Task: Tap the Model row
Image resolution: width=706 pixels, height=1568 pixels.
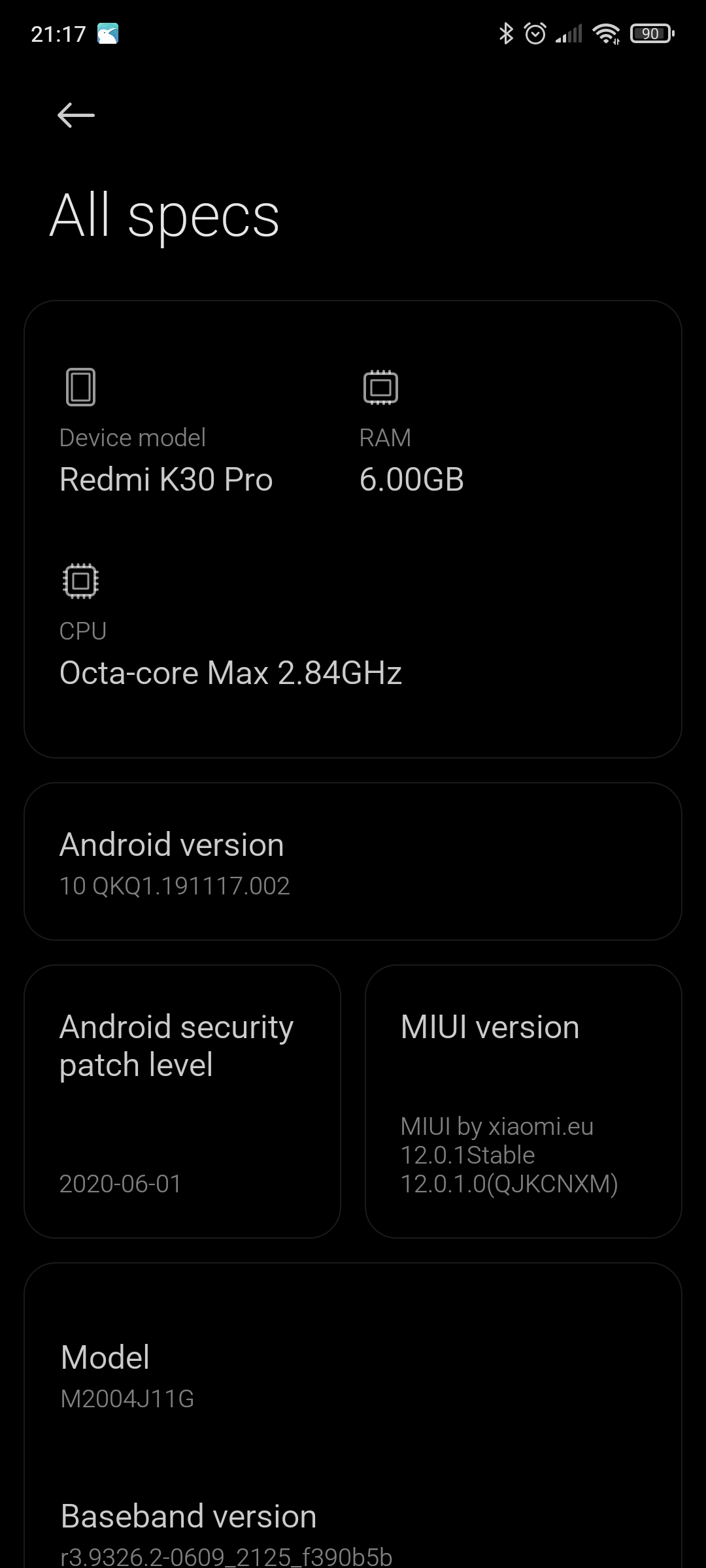Action: coord(353,1375)
